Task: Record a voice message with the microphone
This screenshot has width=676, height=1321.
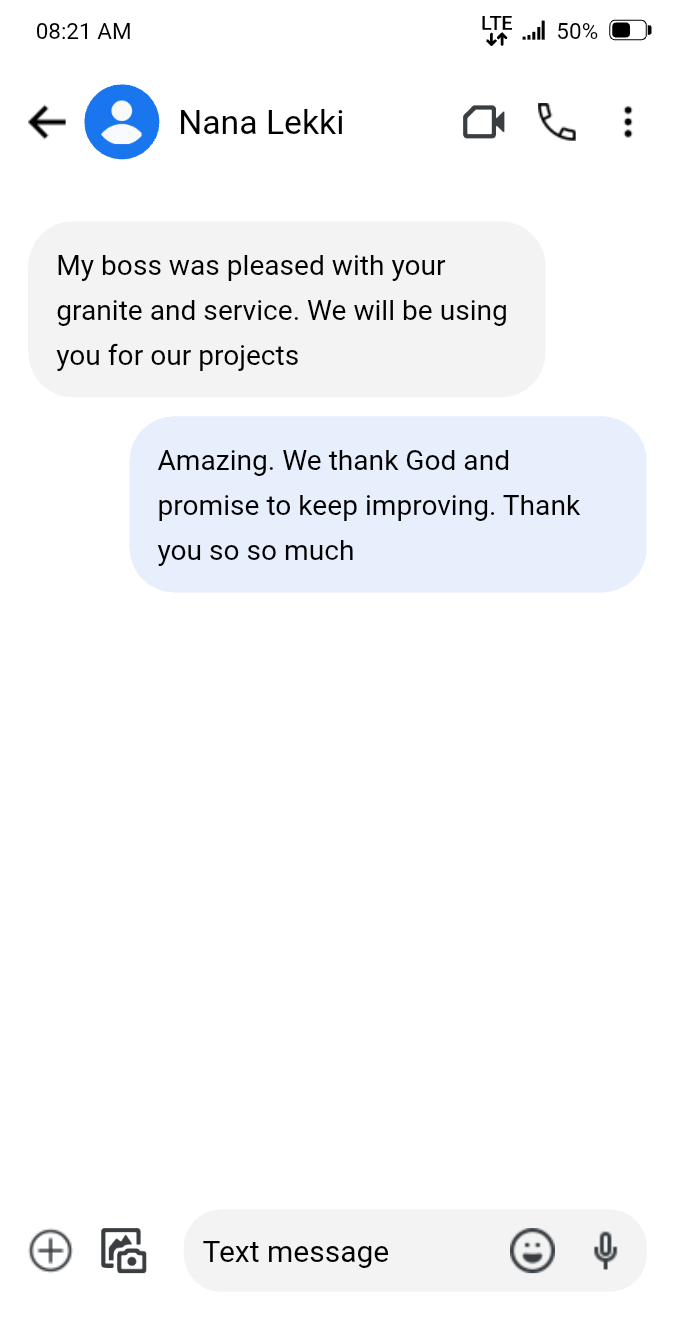Action: (x=605, y=1251)
